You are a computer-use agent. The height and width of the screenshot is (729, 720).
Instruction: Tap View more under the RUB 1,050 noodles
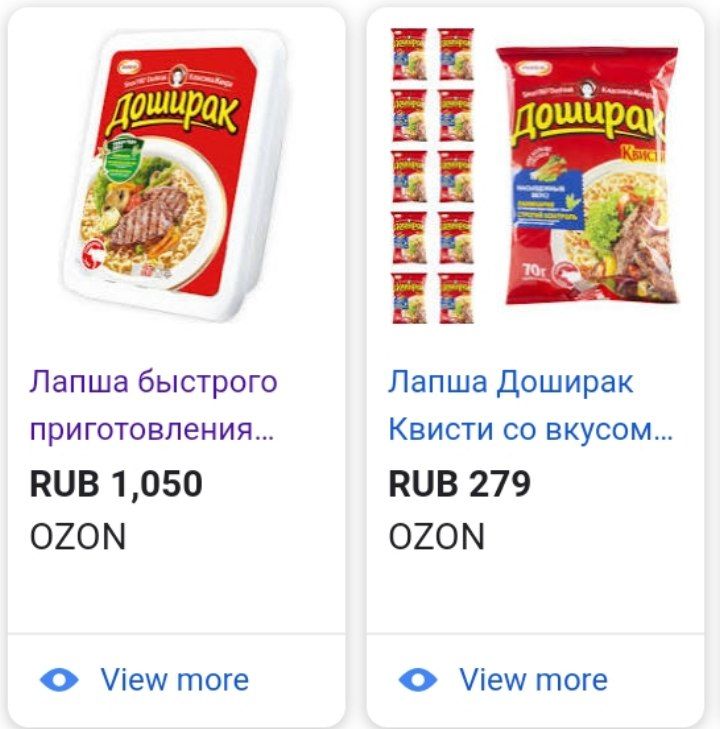174,680
